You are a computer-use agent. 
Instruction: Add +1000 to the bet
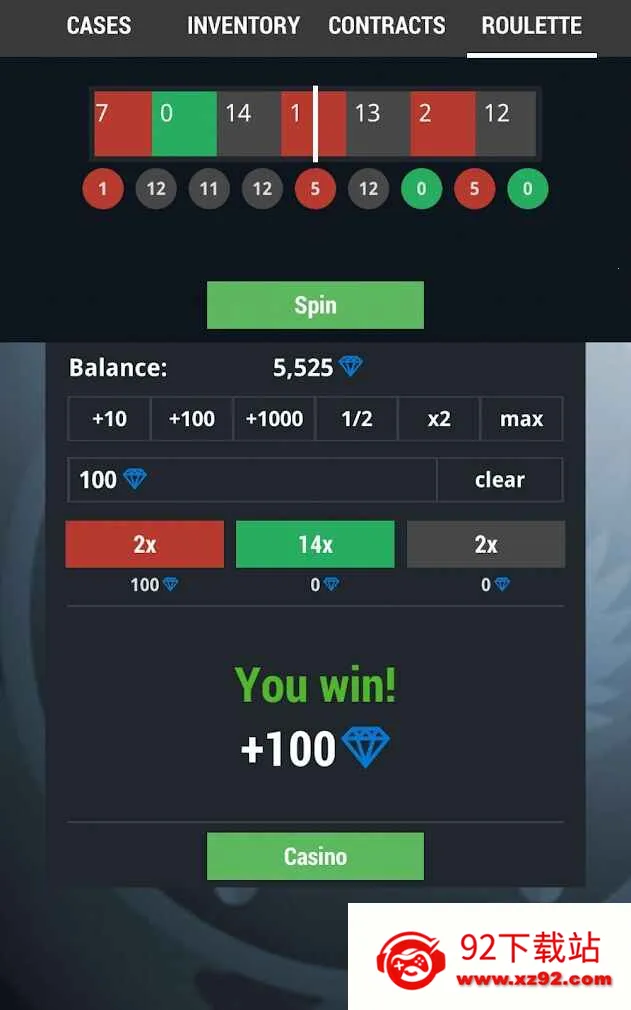pyautogui.click(x=274, y=419)
